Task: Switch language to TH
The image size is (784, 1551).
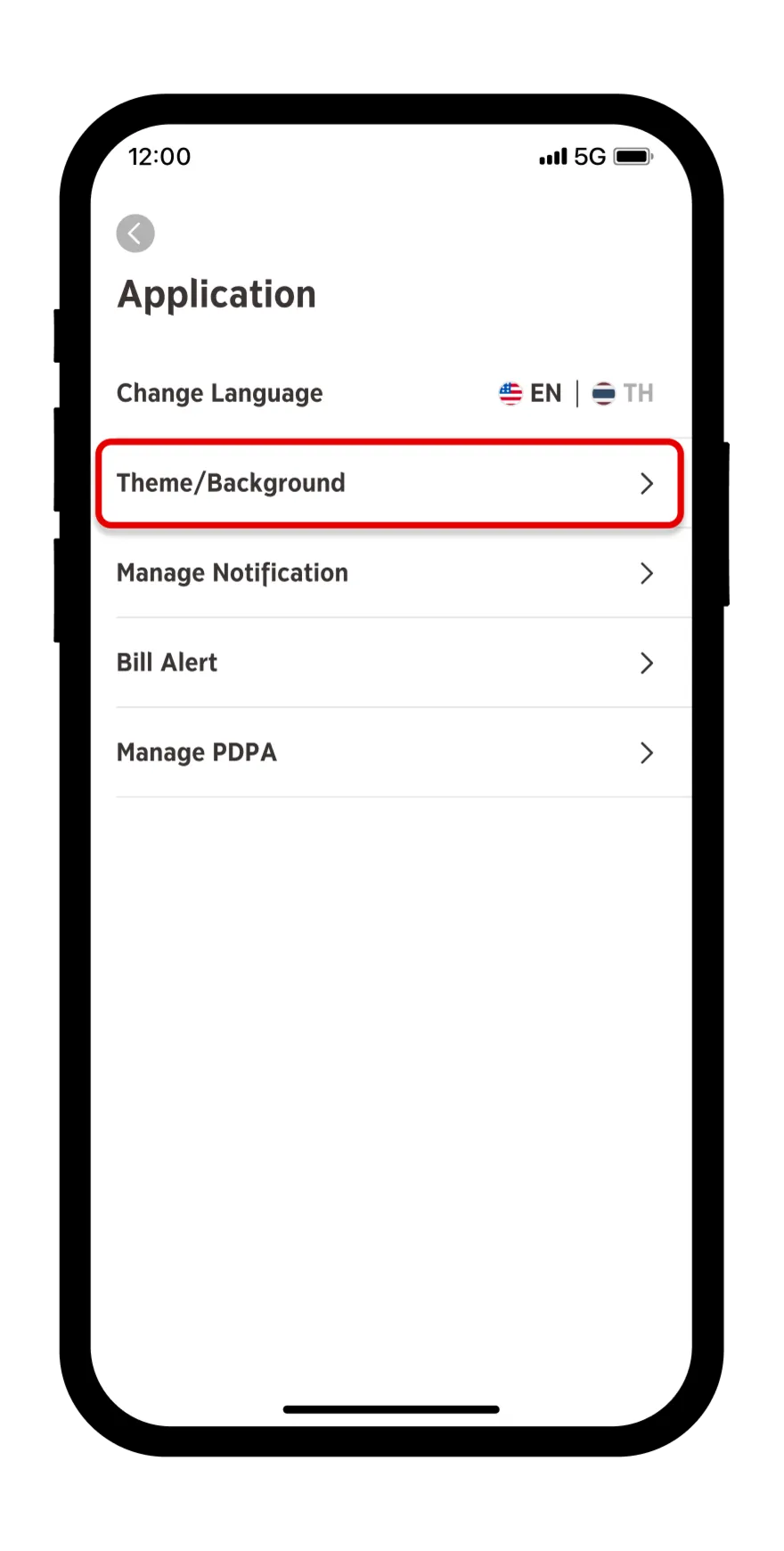Action: pyautogui.click(x=624, y=393)
